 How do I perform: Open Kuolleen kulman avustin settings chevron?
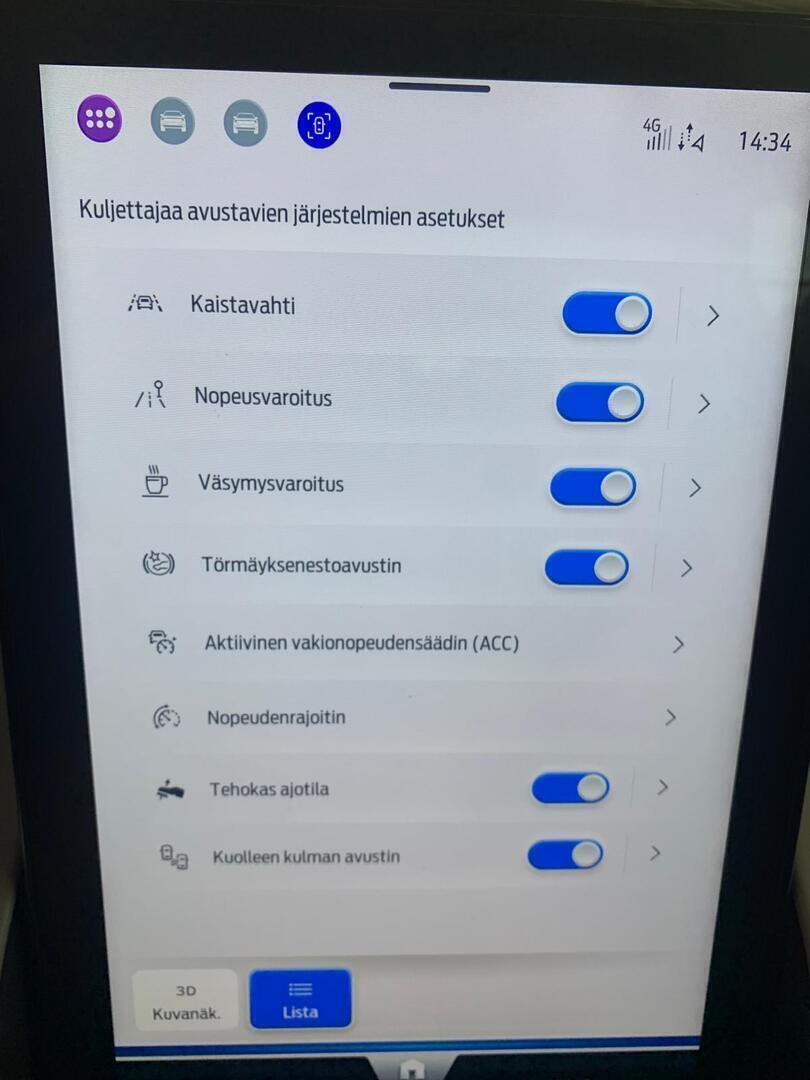[655, 853]
